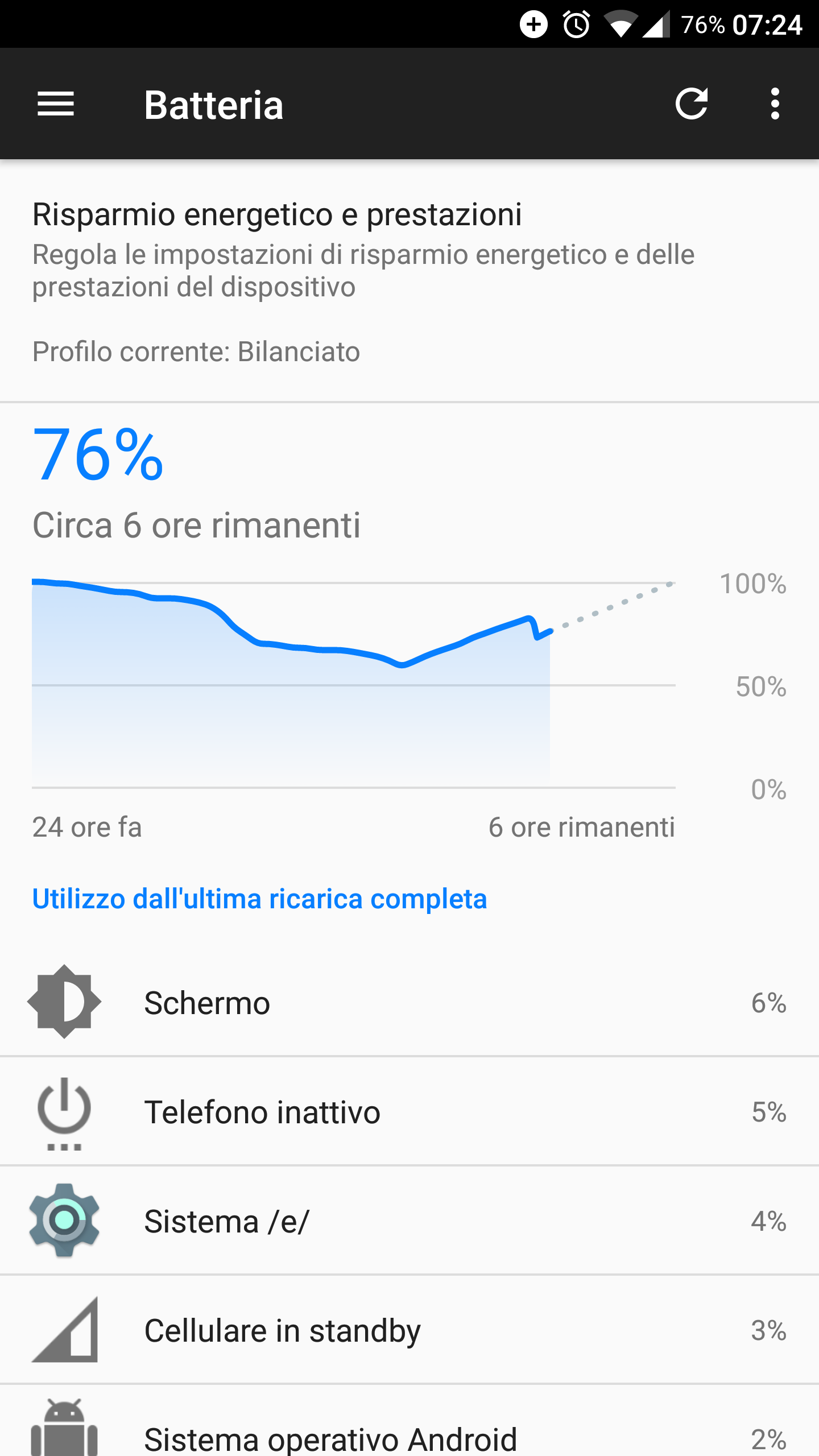Viewport: 819px width, 1456px height.
Task: View Telefono inattivo usage details
Action: coord(409,1111)
